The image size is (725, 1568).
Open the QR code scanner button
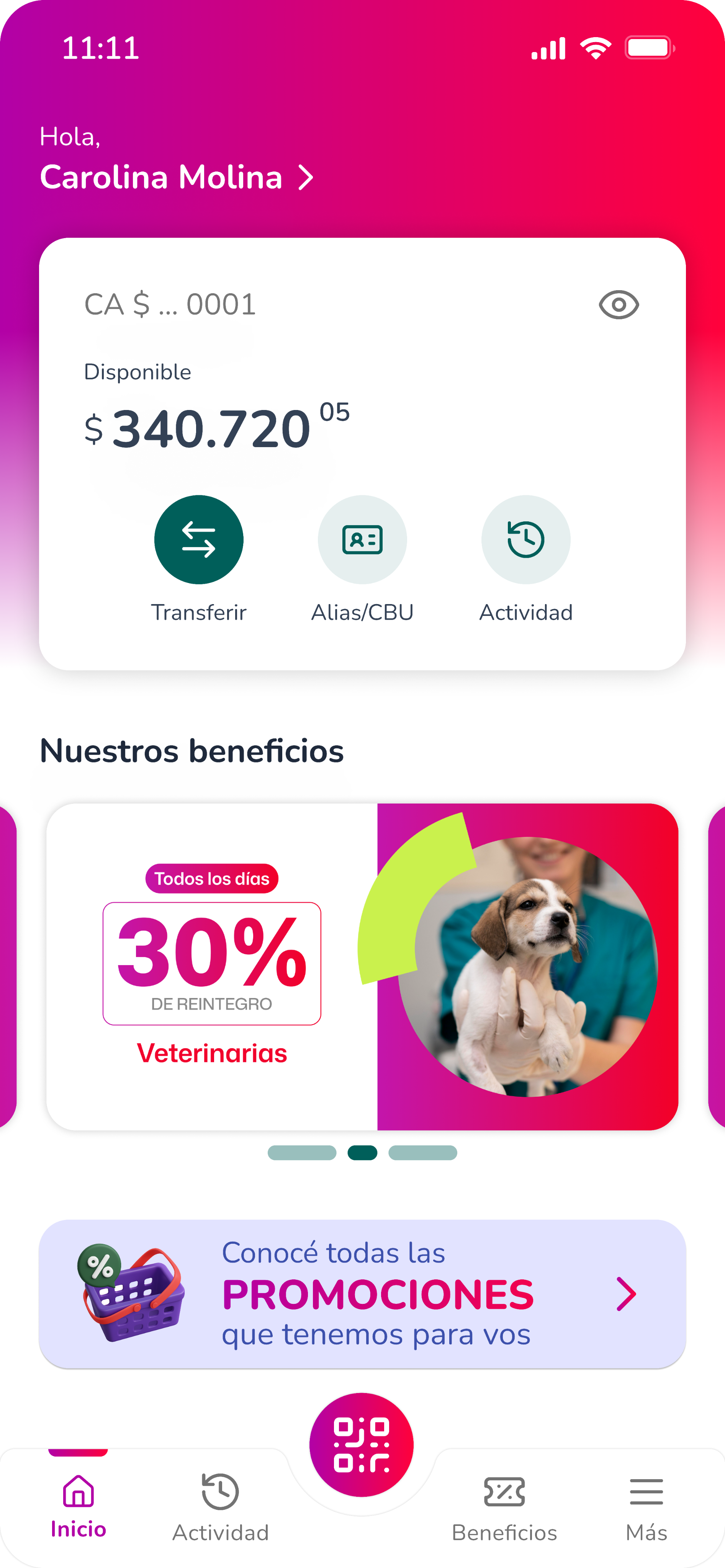click(362, 1444)
